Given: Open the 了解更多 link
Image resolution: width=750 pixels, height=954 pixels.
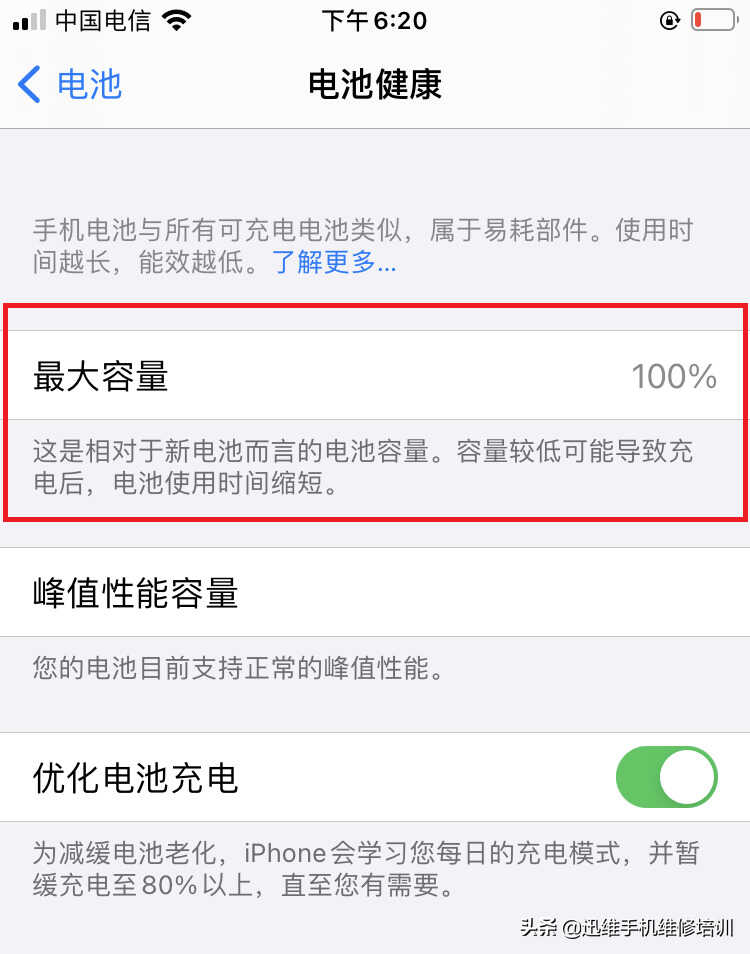Looking at the screenshot, I should coord(334,263).
